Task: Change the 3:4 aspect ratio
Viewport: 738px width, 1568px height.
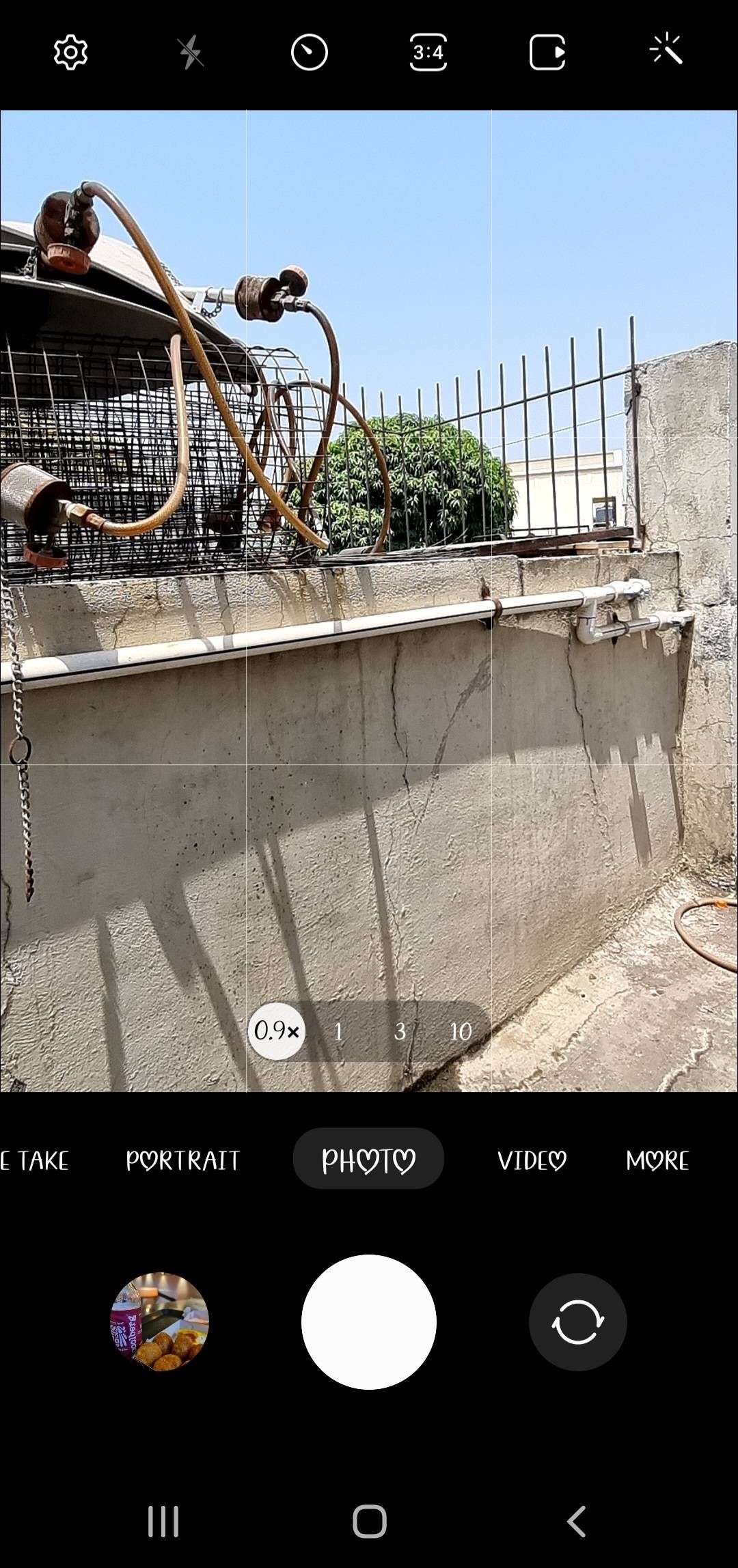Action: tap(428, 53)
